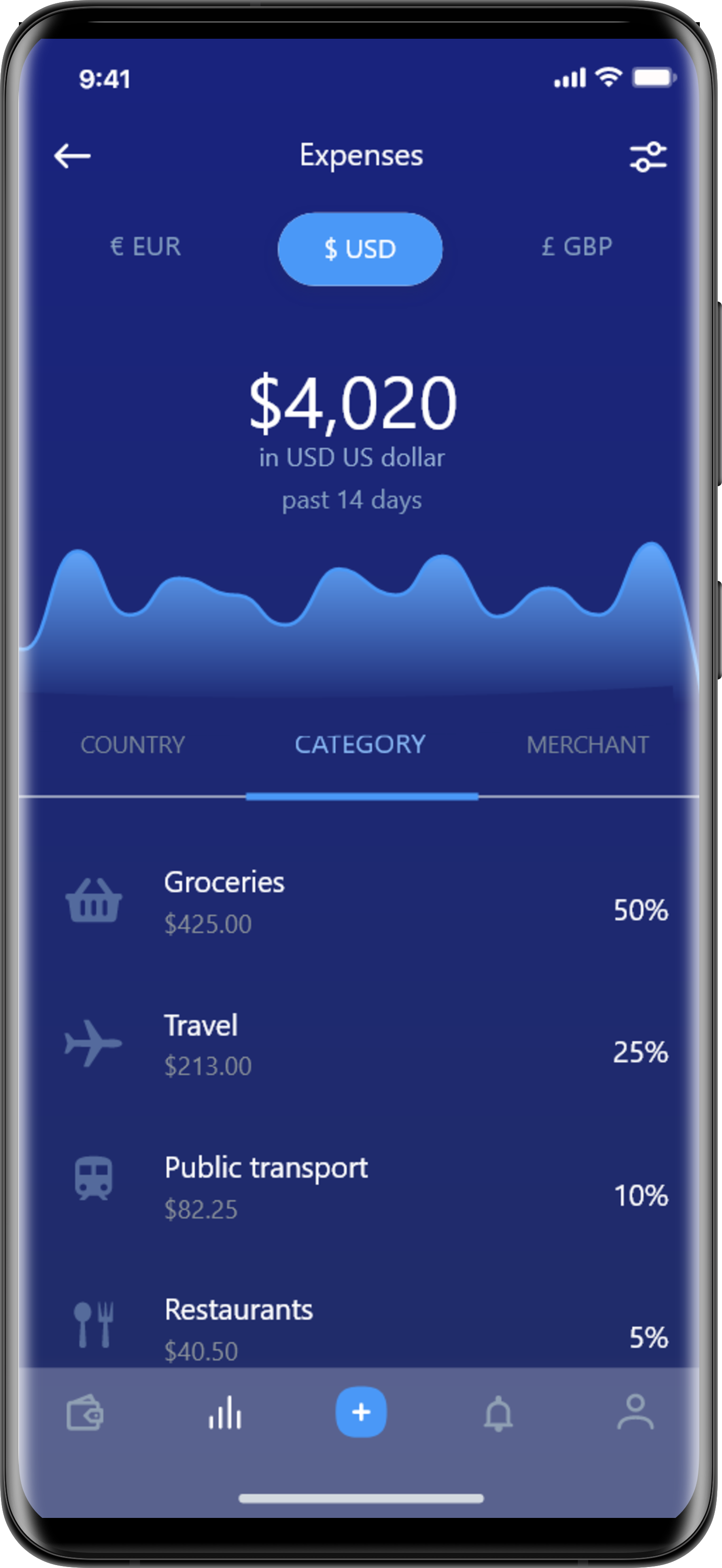Switch currency to EUR

coord(146,247)
